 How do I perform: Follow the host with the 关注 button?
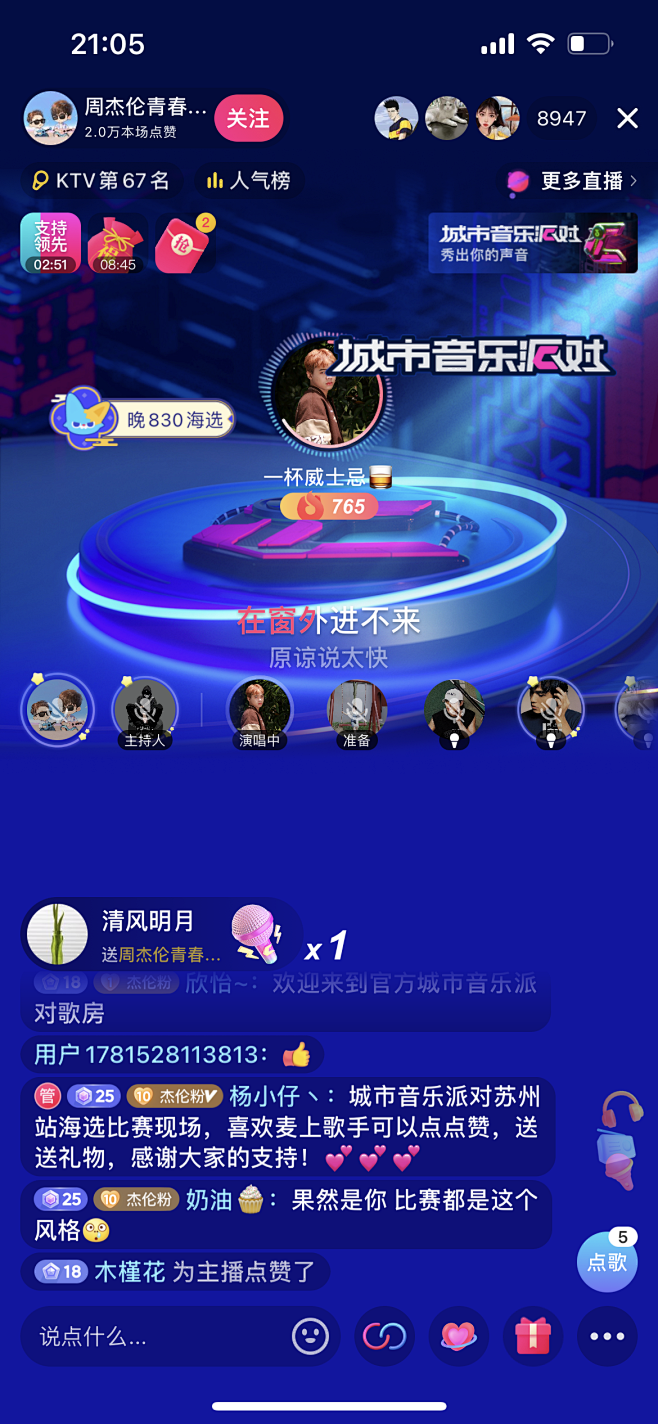tap(248, 119)
